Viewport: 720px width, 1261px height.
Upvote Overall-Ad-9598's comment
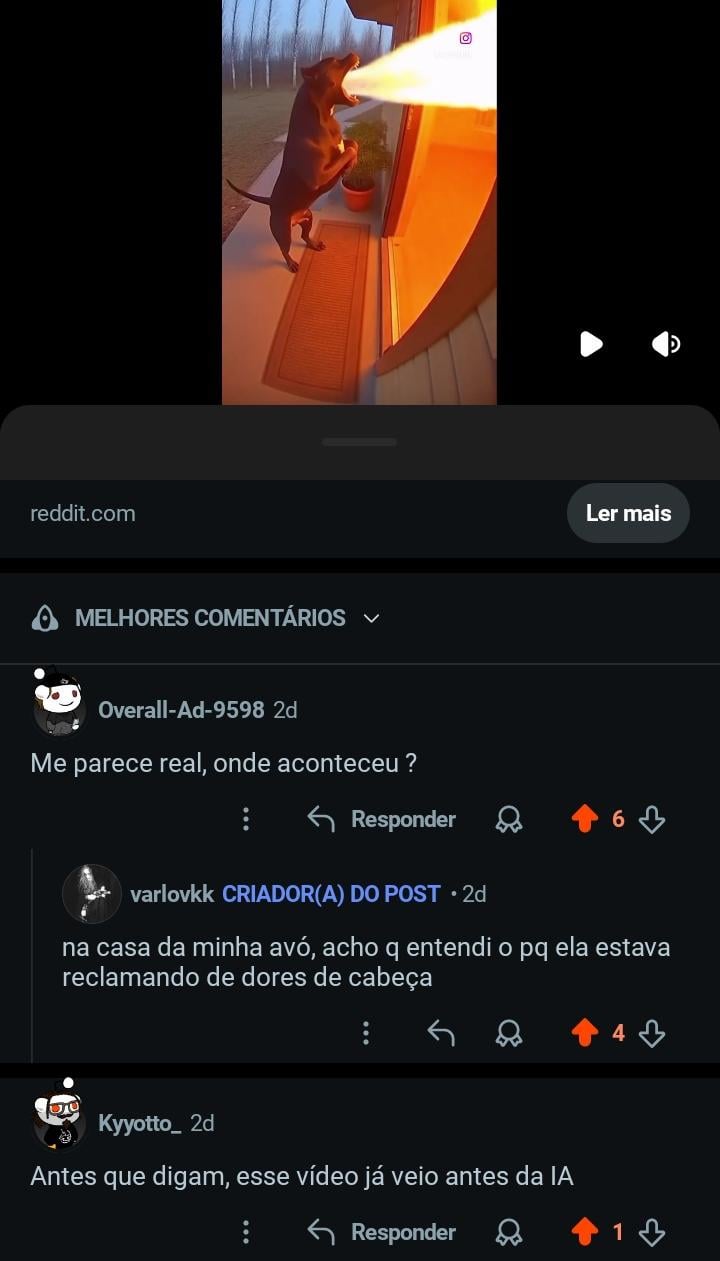tap(585, 820)
